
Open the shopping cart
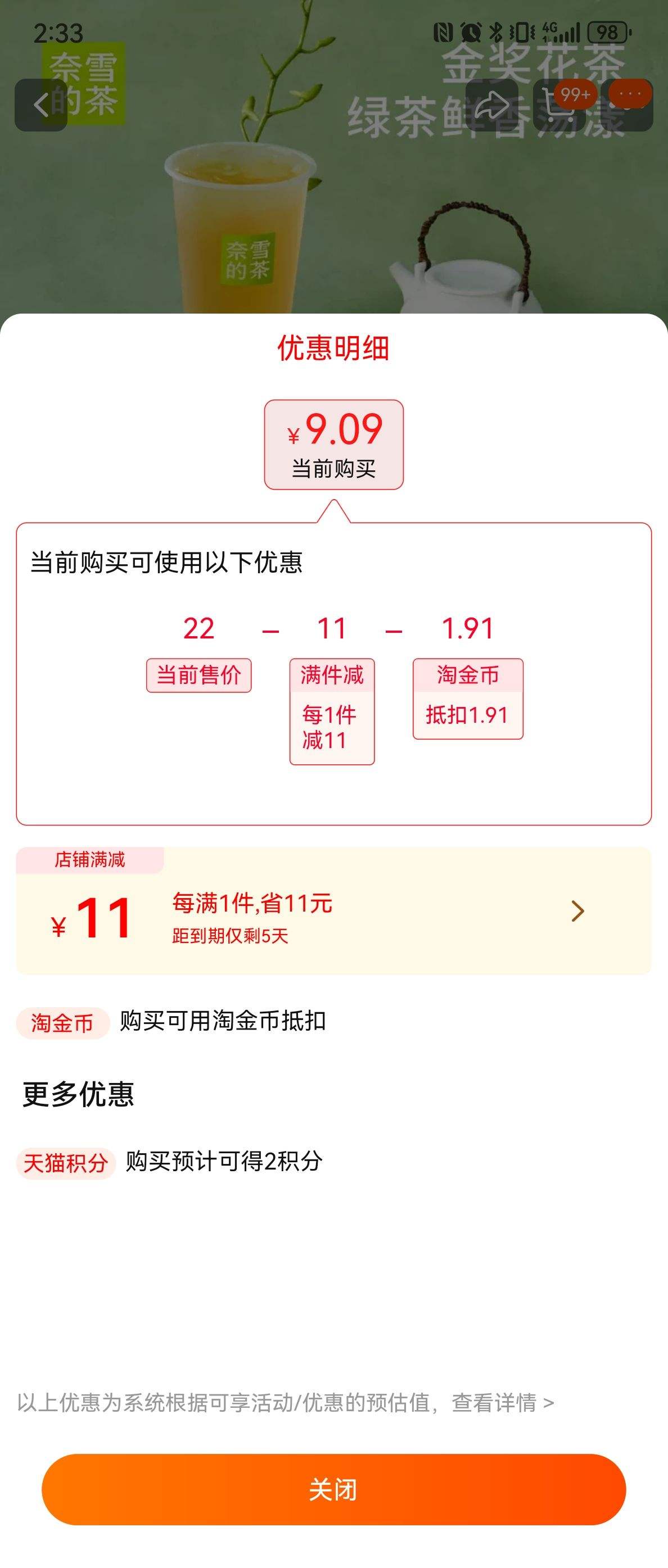tap(559, 105)
